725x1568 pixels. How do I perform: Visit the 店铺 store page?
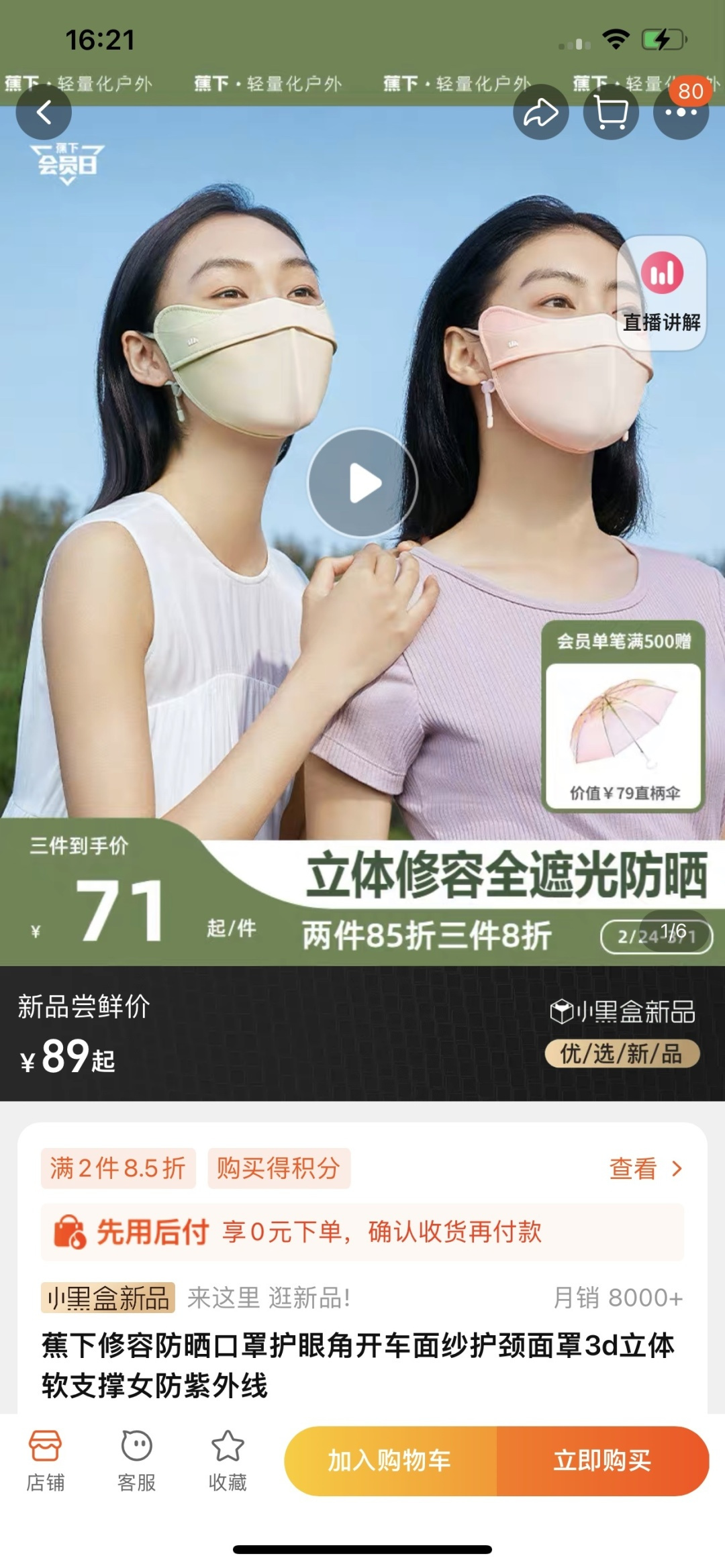45,1460
